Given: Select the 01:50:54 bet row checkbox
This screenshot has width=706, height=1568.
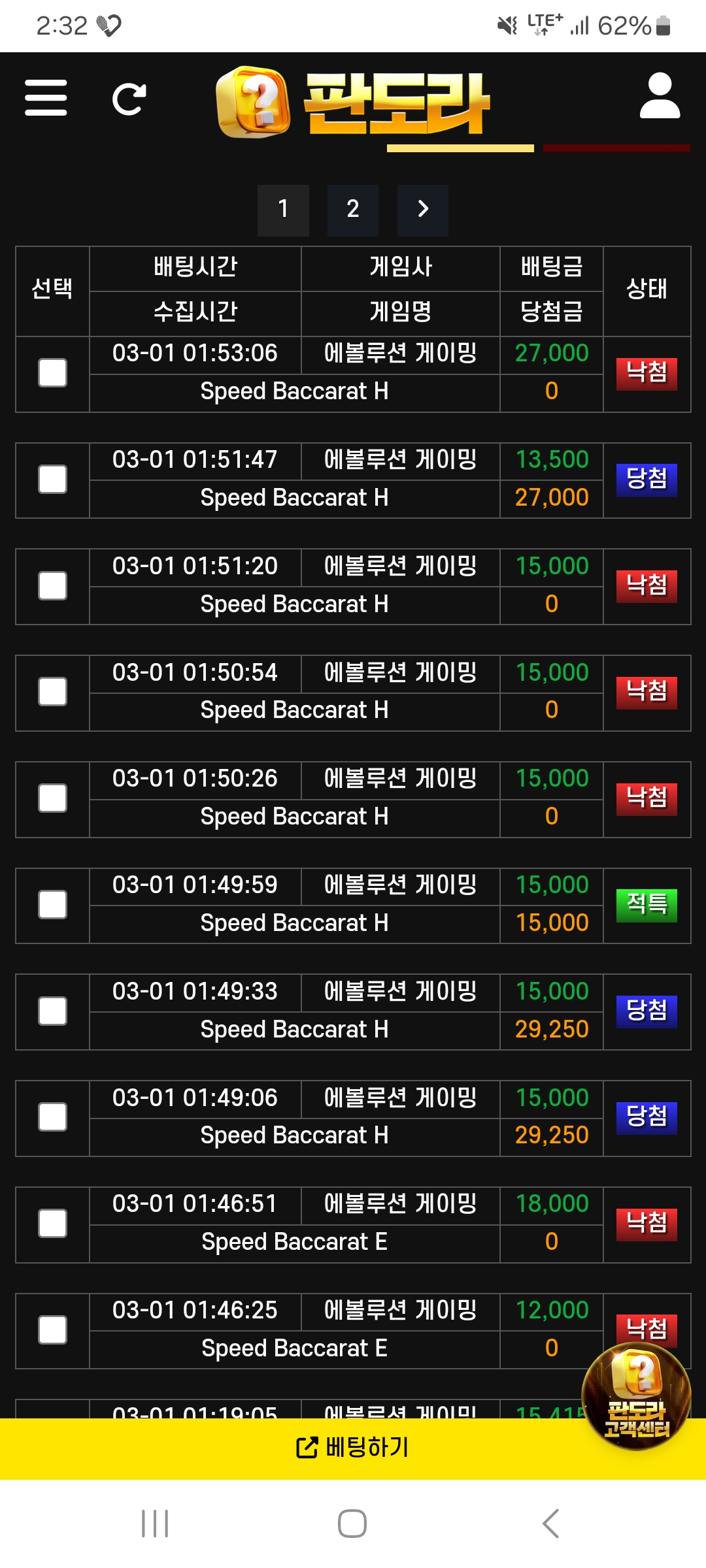Looking at the screenshot, I should coord(52,692).
